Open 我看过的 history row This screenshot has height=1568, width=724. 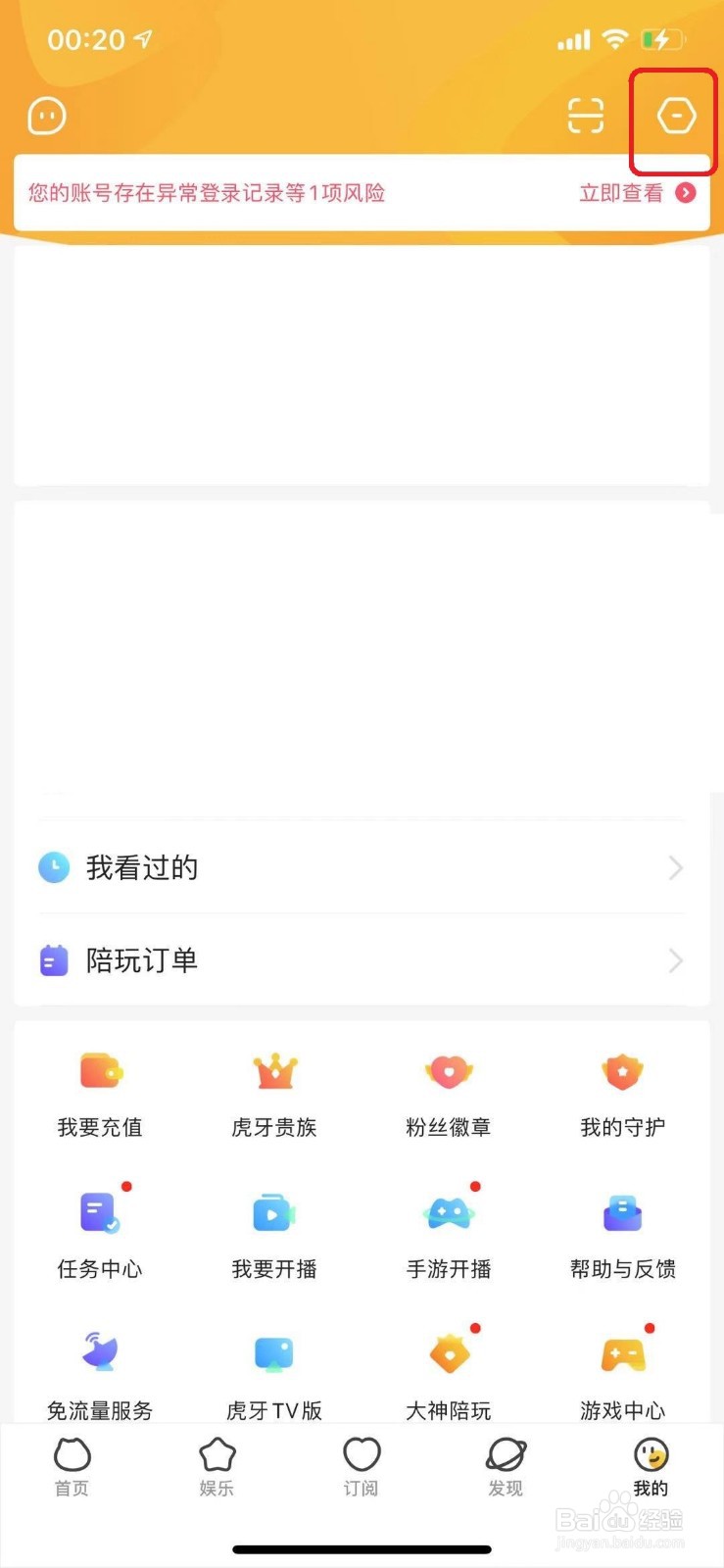[x=362, y=867]
